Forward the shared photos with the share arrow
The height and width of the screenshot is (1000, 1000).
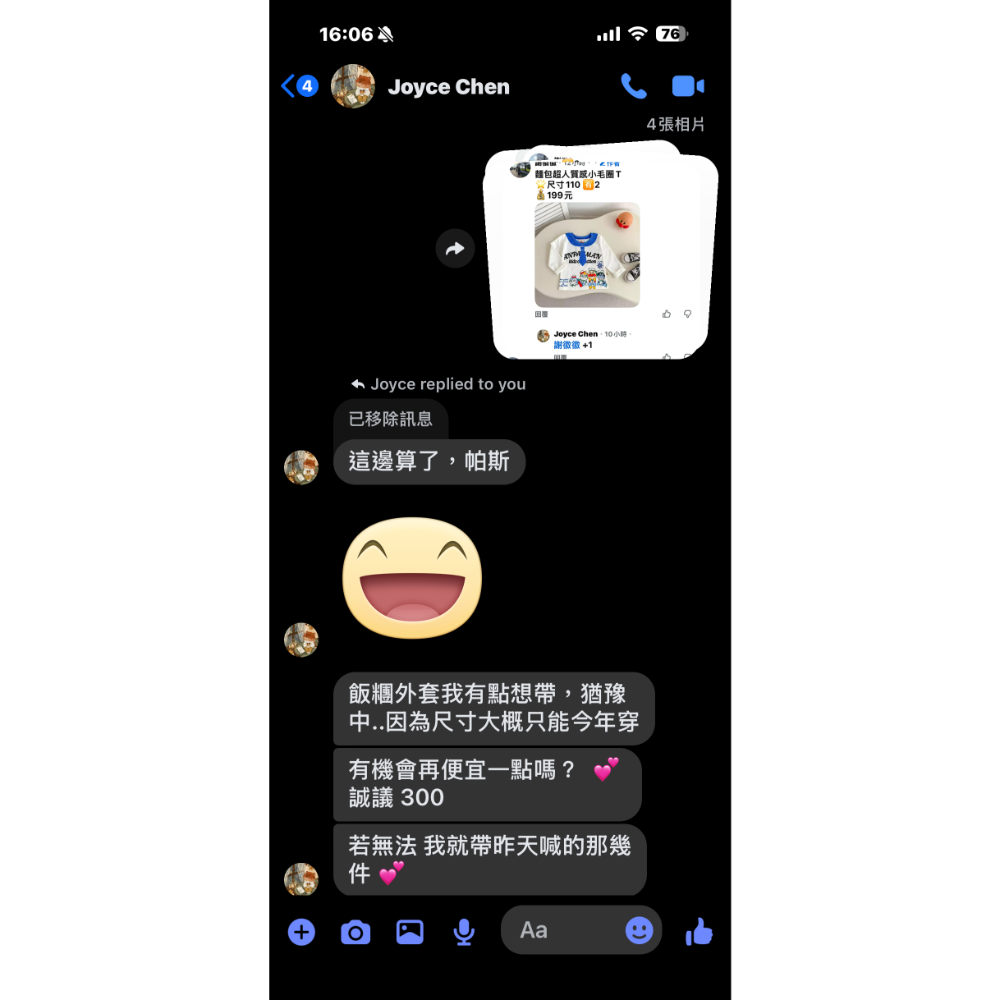pyautogui.click(x=455, y=249)
